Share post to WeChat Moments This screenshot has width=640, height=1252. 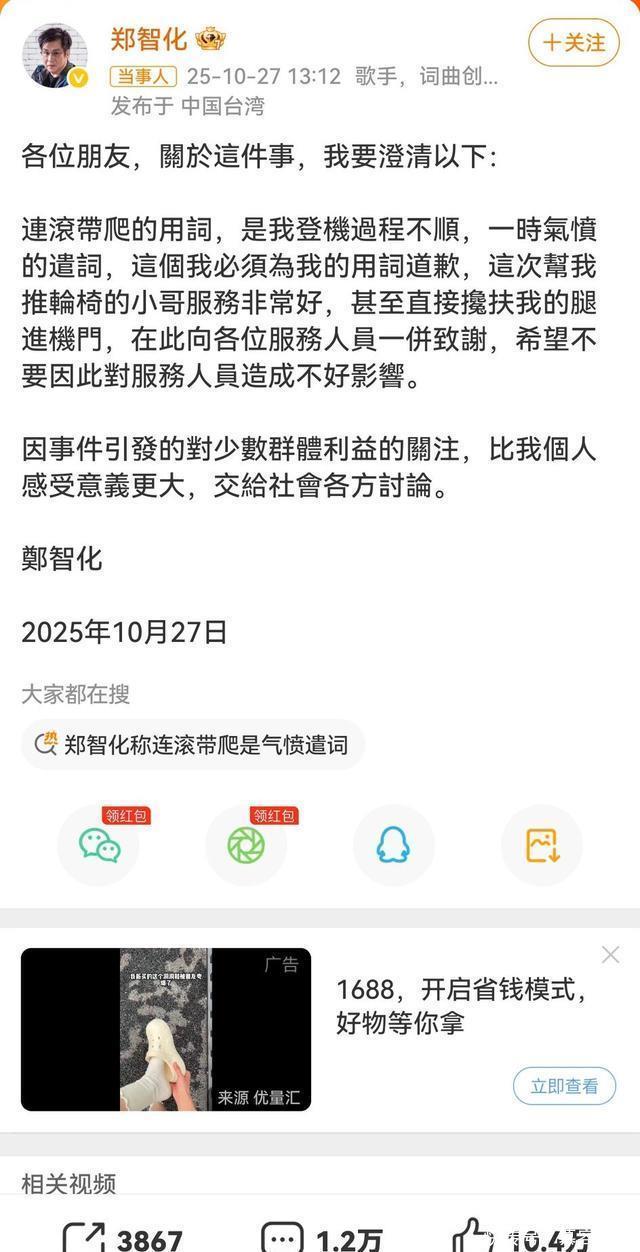tap(246, 845)
